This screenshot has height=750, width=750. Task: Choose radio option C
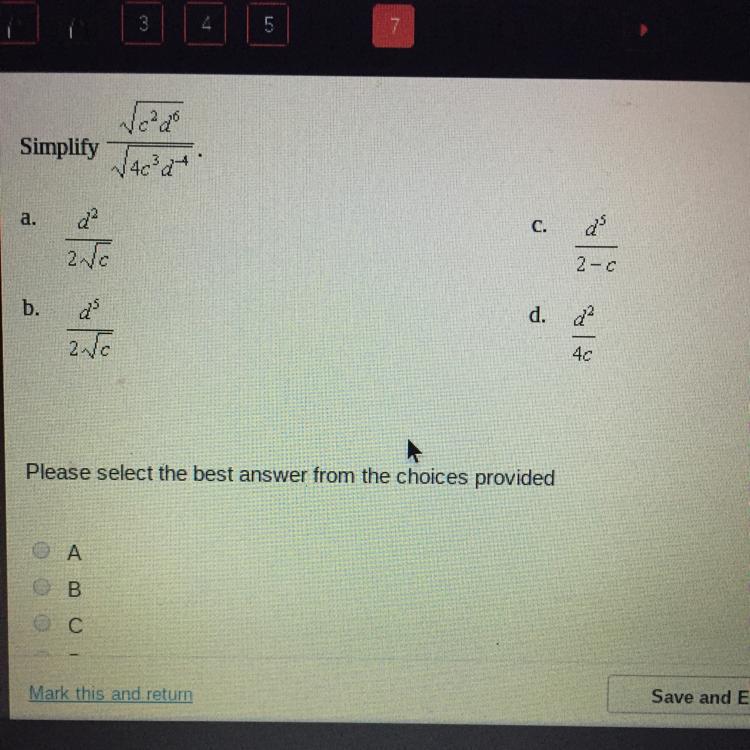pos(43,623)
